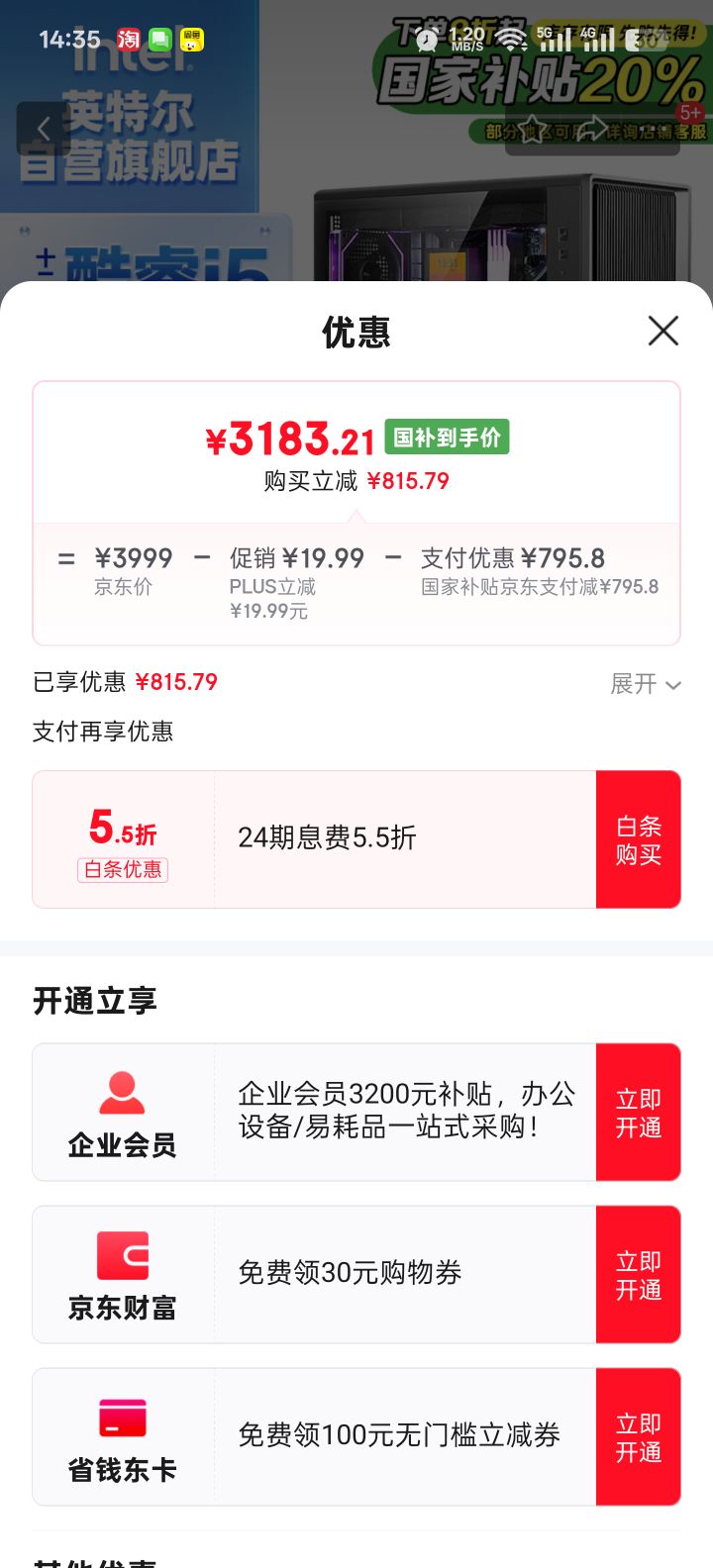
Task: Click the ¥3183.21 final price
Action: 287,437
